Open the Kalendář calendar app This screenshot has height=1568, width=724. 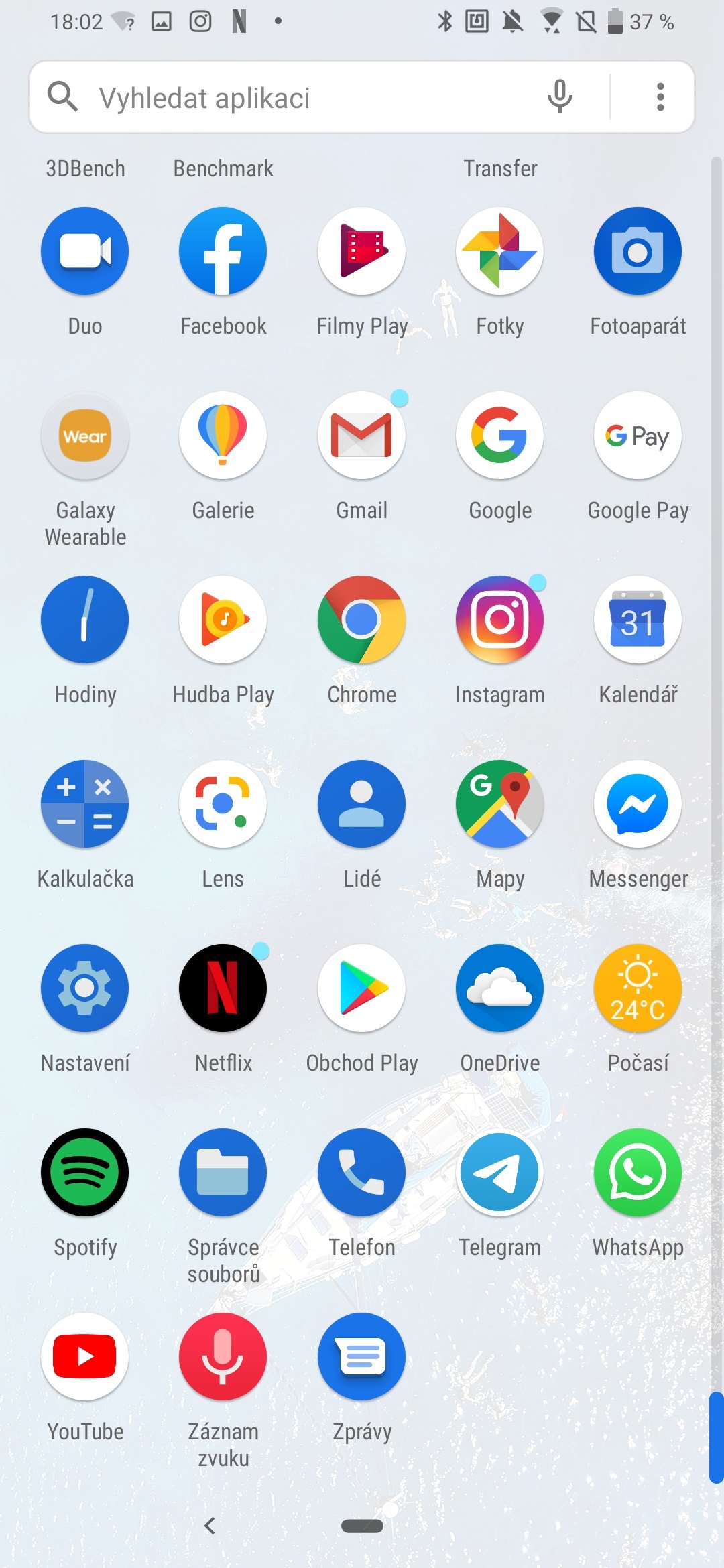tap(638, 620)
